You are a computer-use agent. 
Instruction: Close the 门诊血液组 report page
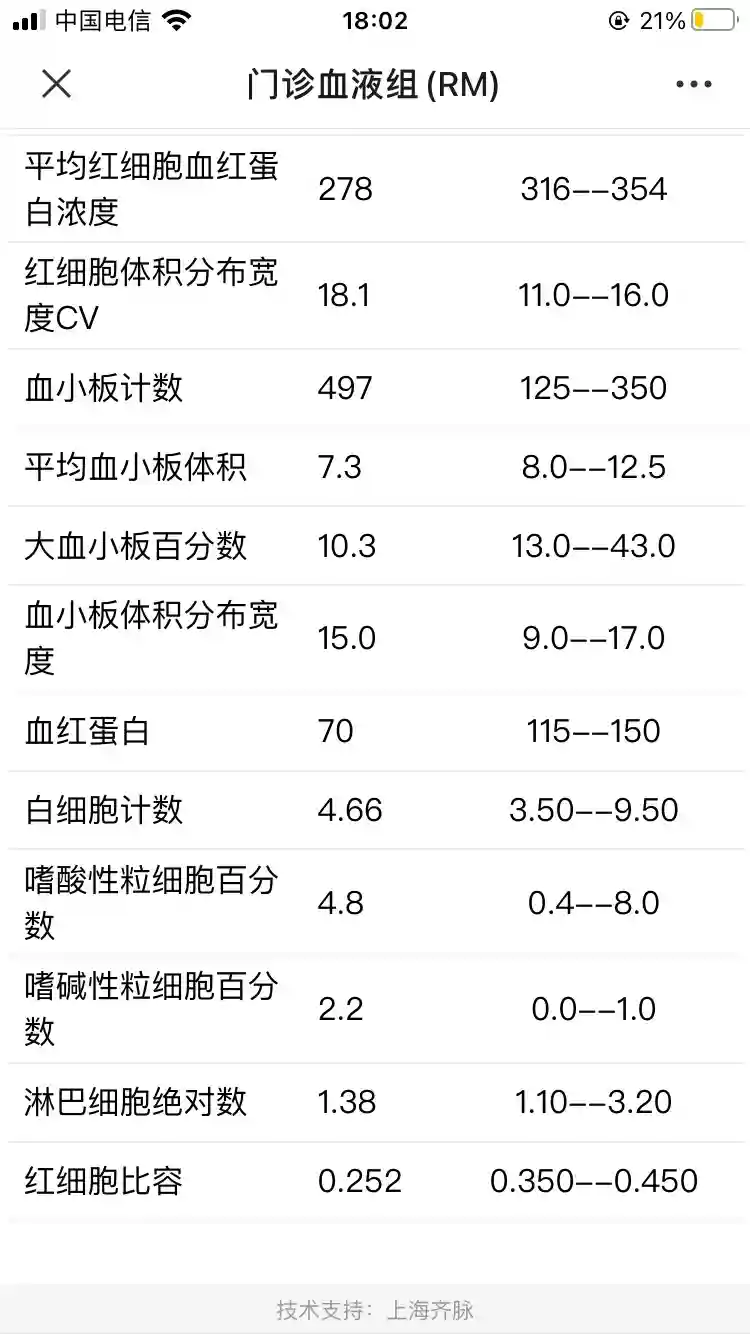(57, 84)
